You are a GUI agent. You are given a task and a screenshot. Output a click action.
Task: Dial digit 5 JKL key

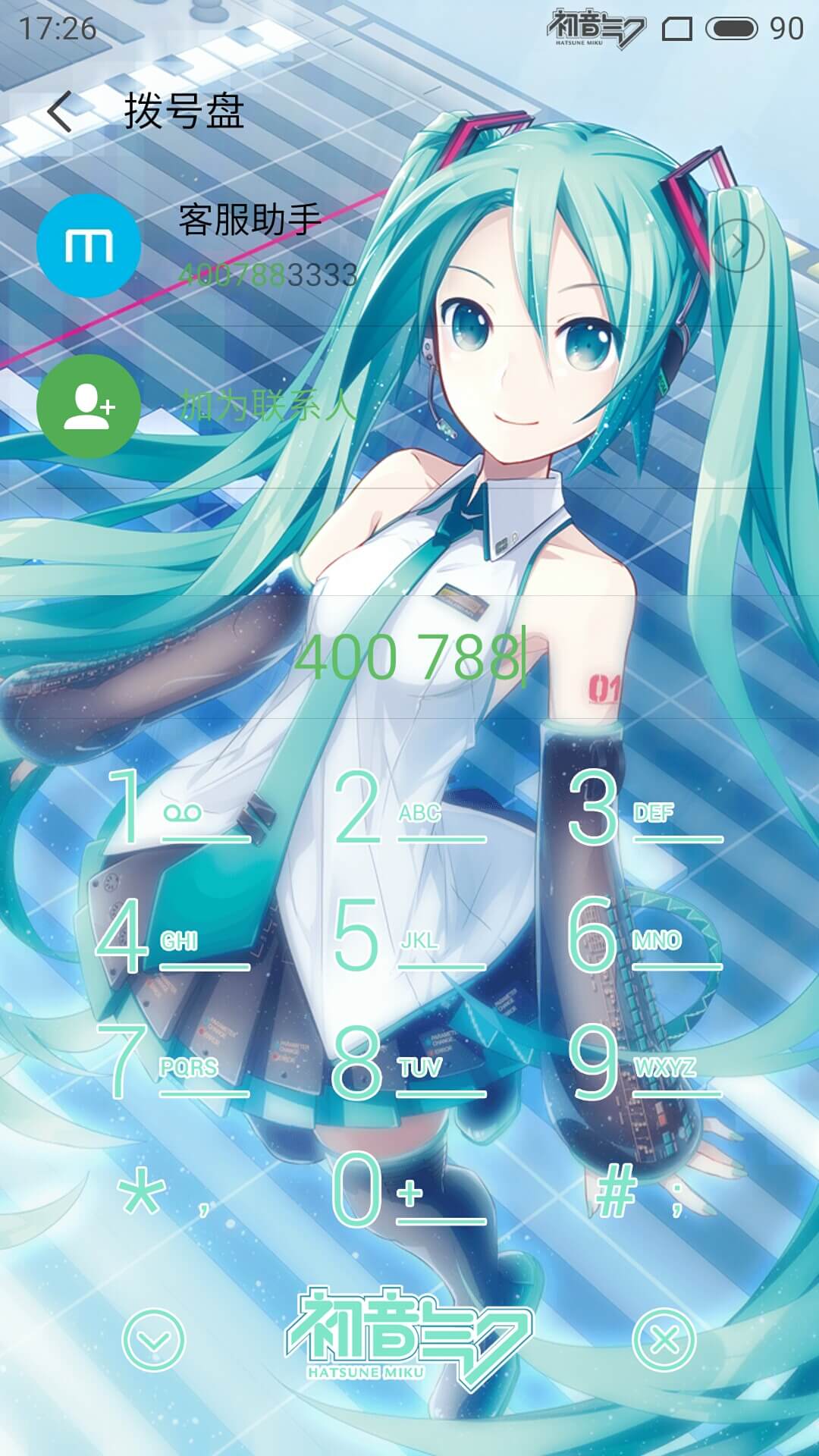409,934
